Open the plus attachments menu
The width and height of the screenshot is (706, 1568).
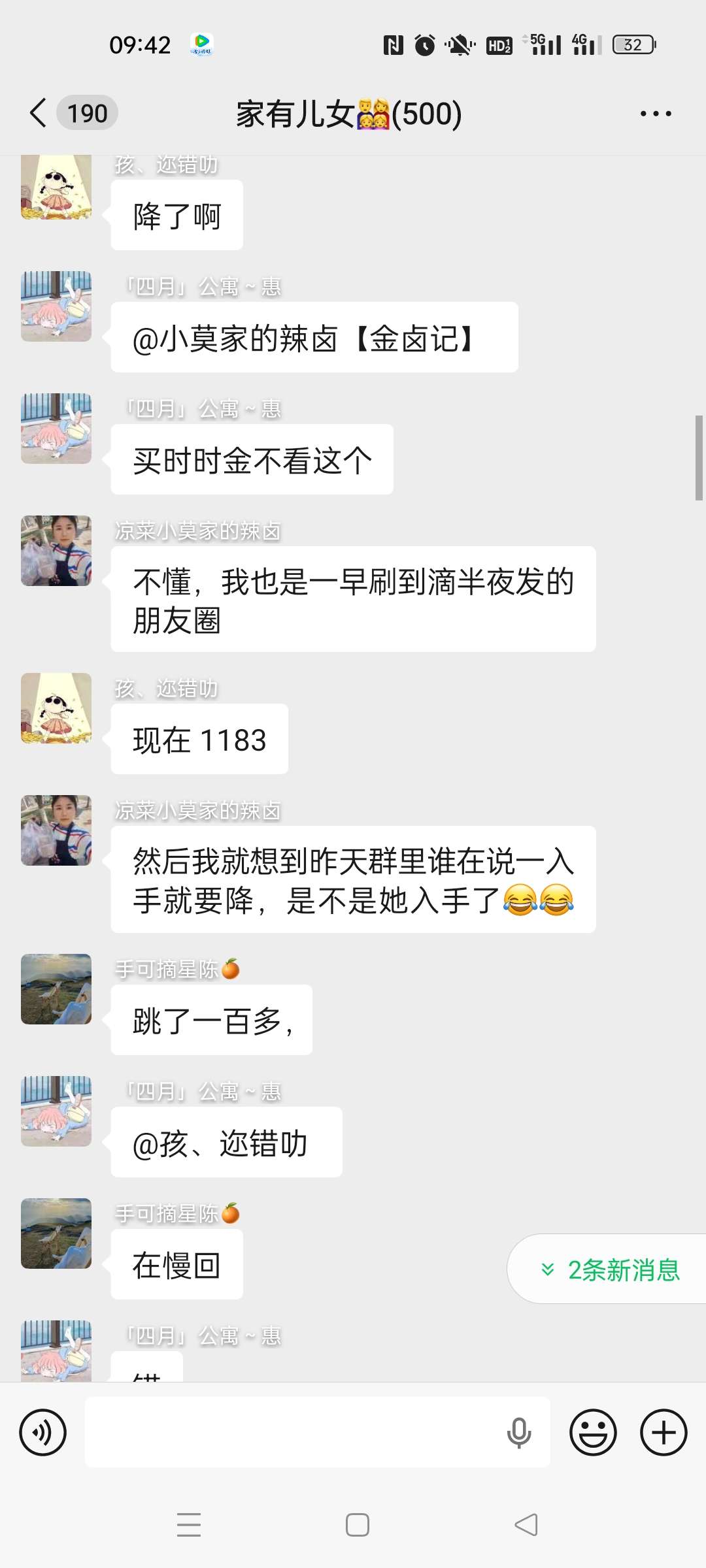coord(663,1433)
